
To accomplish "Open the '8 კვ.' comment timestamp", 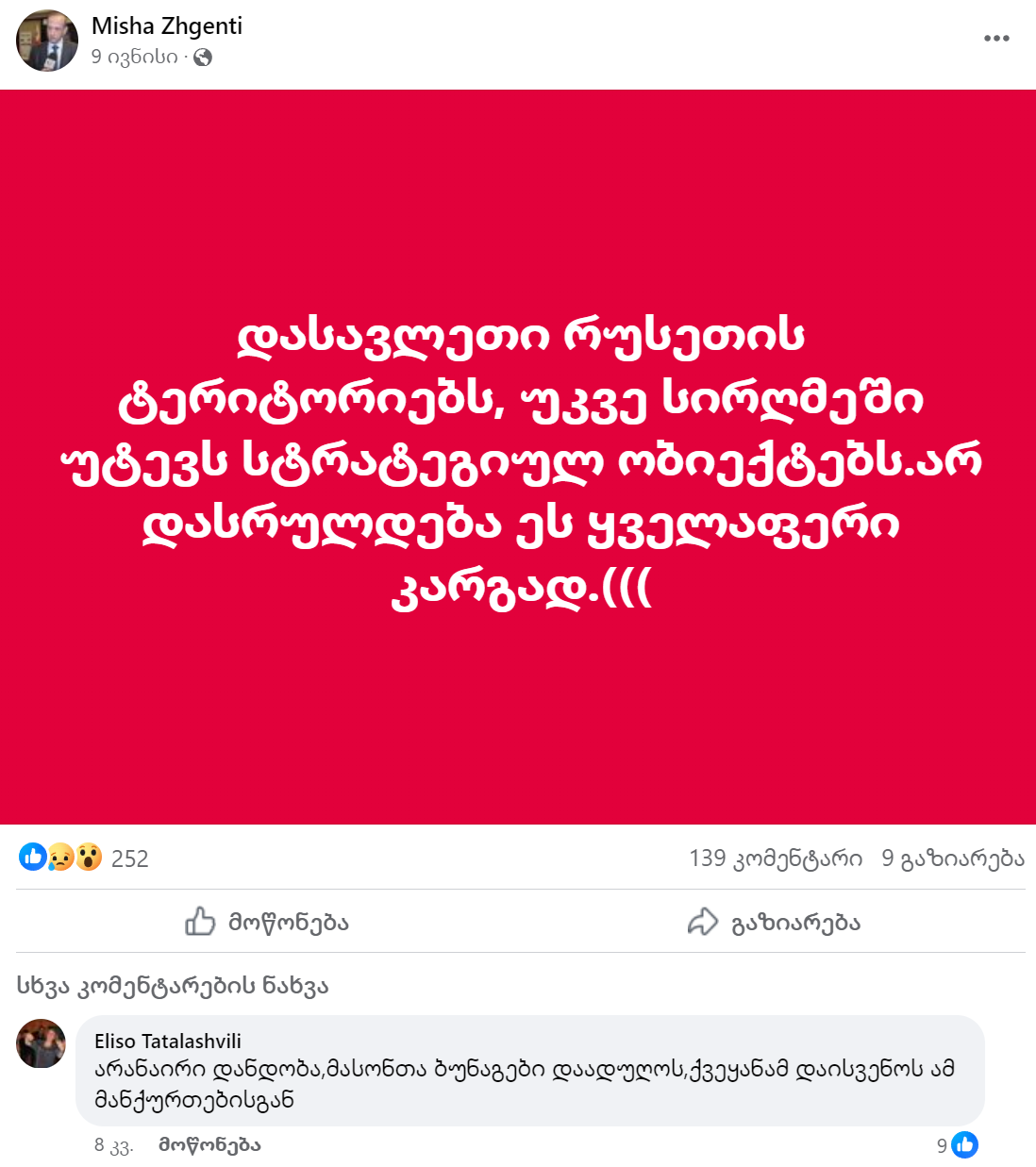I will 113,1145.
